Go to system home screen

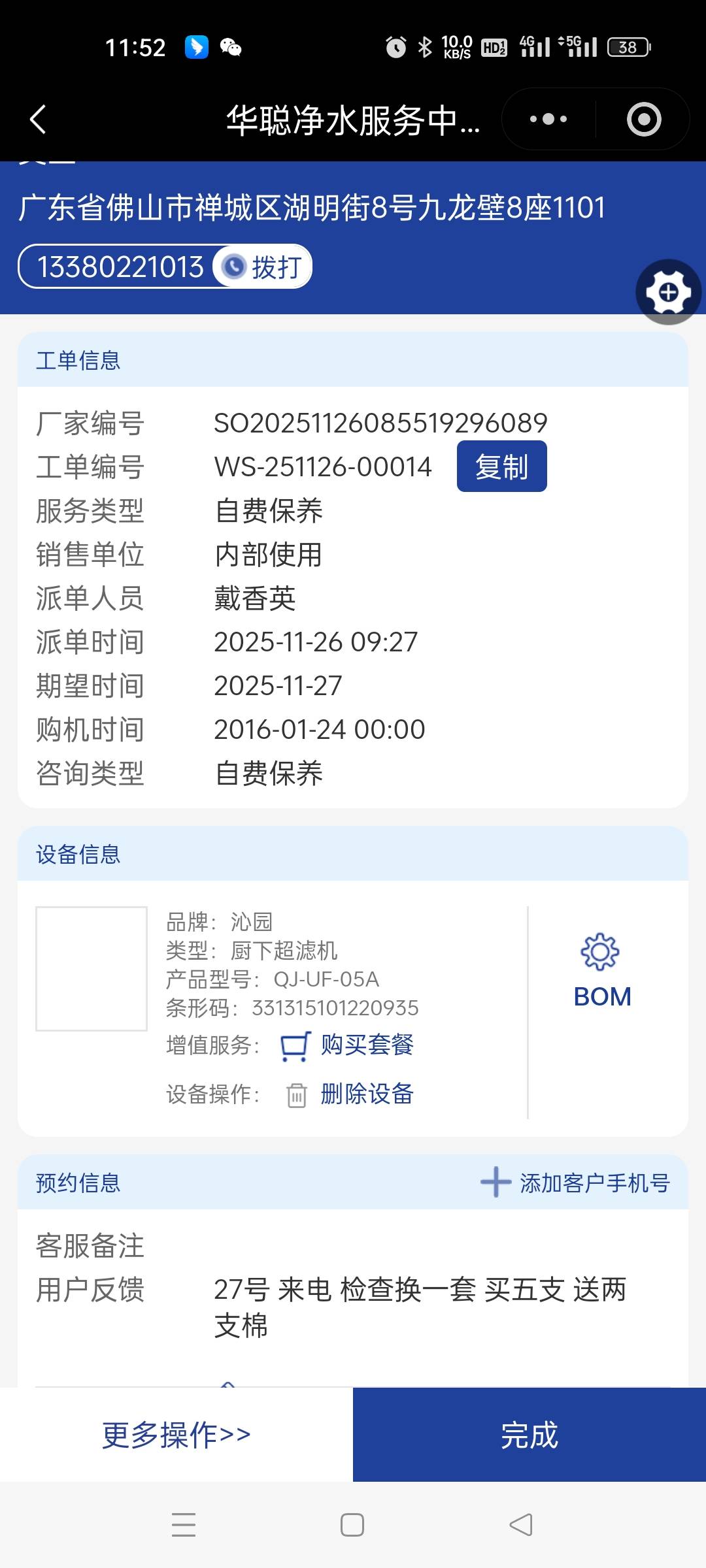pos(352,1525)
